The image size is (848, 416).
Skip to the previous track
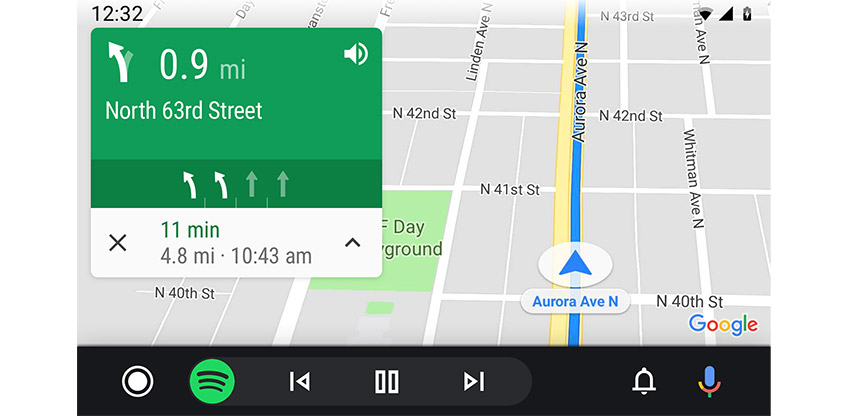pyautogui.click(x=298, y=381)
